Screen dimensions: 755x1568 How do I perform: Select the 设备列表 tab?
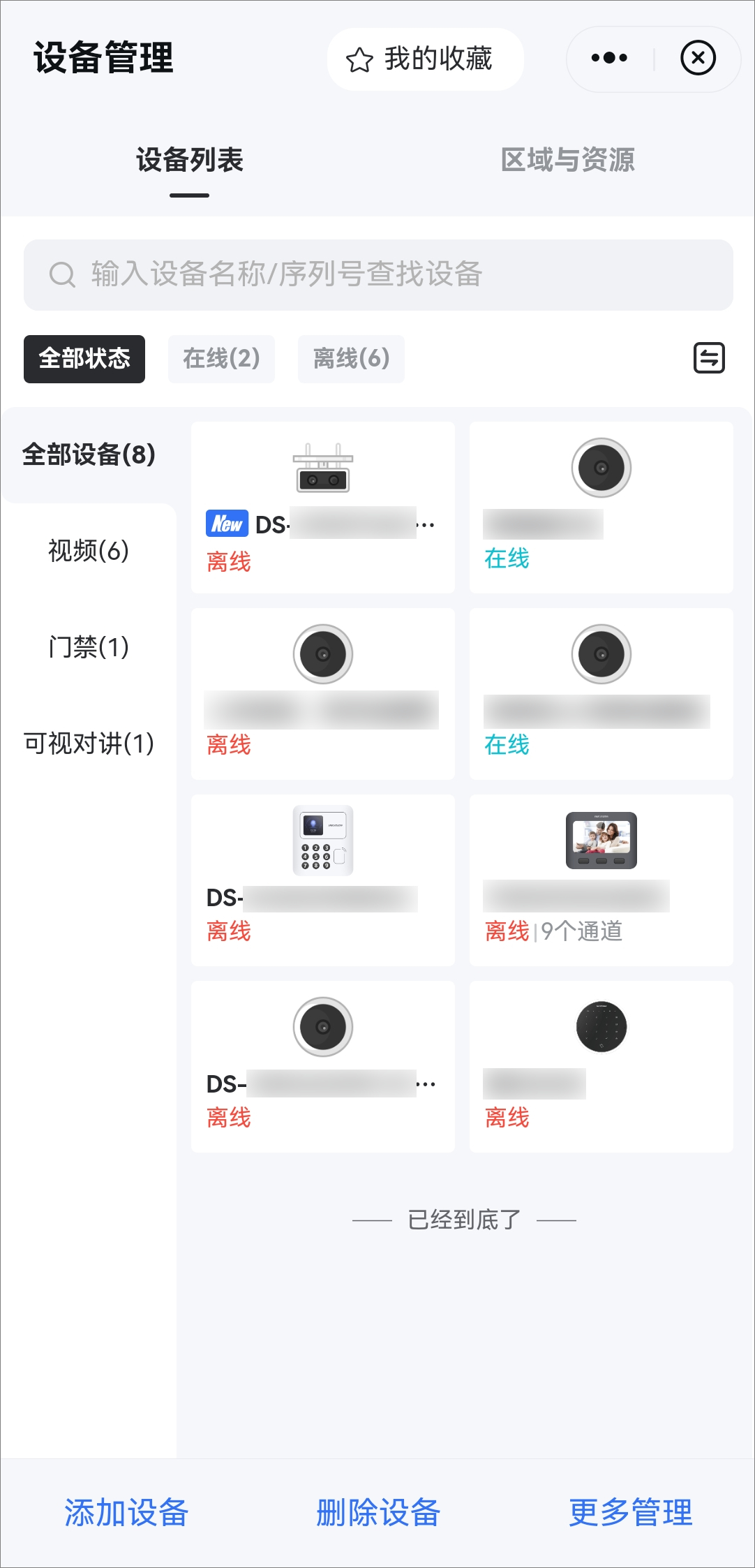189,160
